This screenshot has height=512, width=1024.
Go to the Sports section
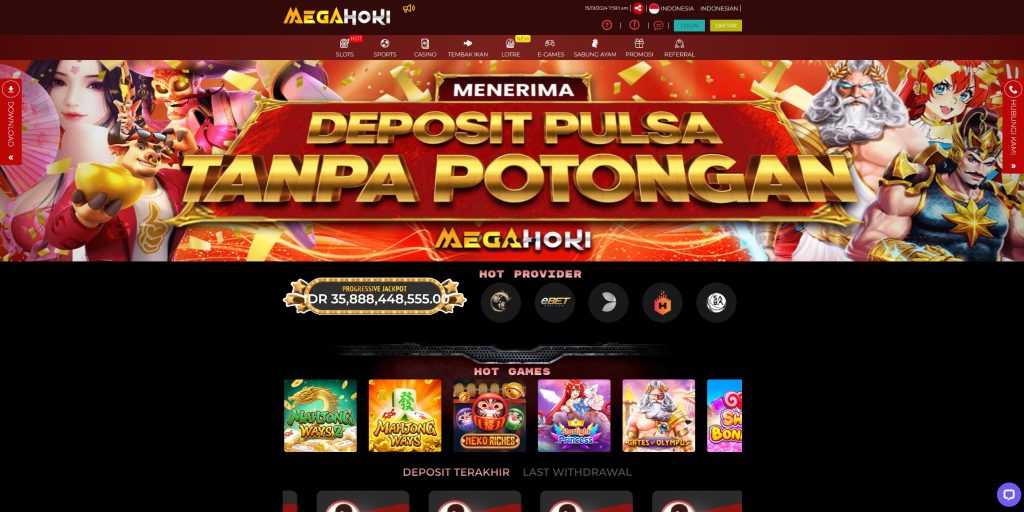pyautogui.click(x=385, y=48)
